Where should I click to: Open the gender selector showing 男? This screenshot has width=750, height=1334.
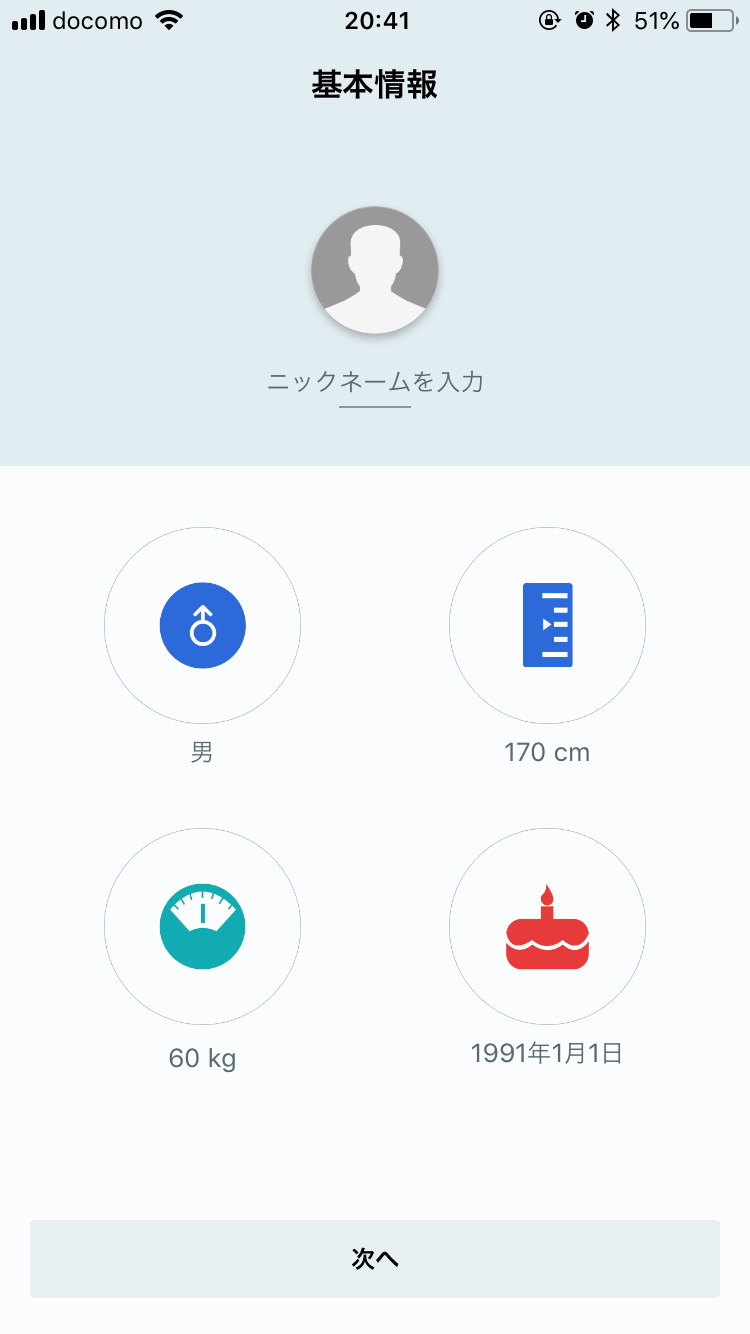pos(203,626)
